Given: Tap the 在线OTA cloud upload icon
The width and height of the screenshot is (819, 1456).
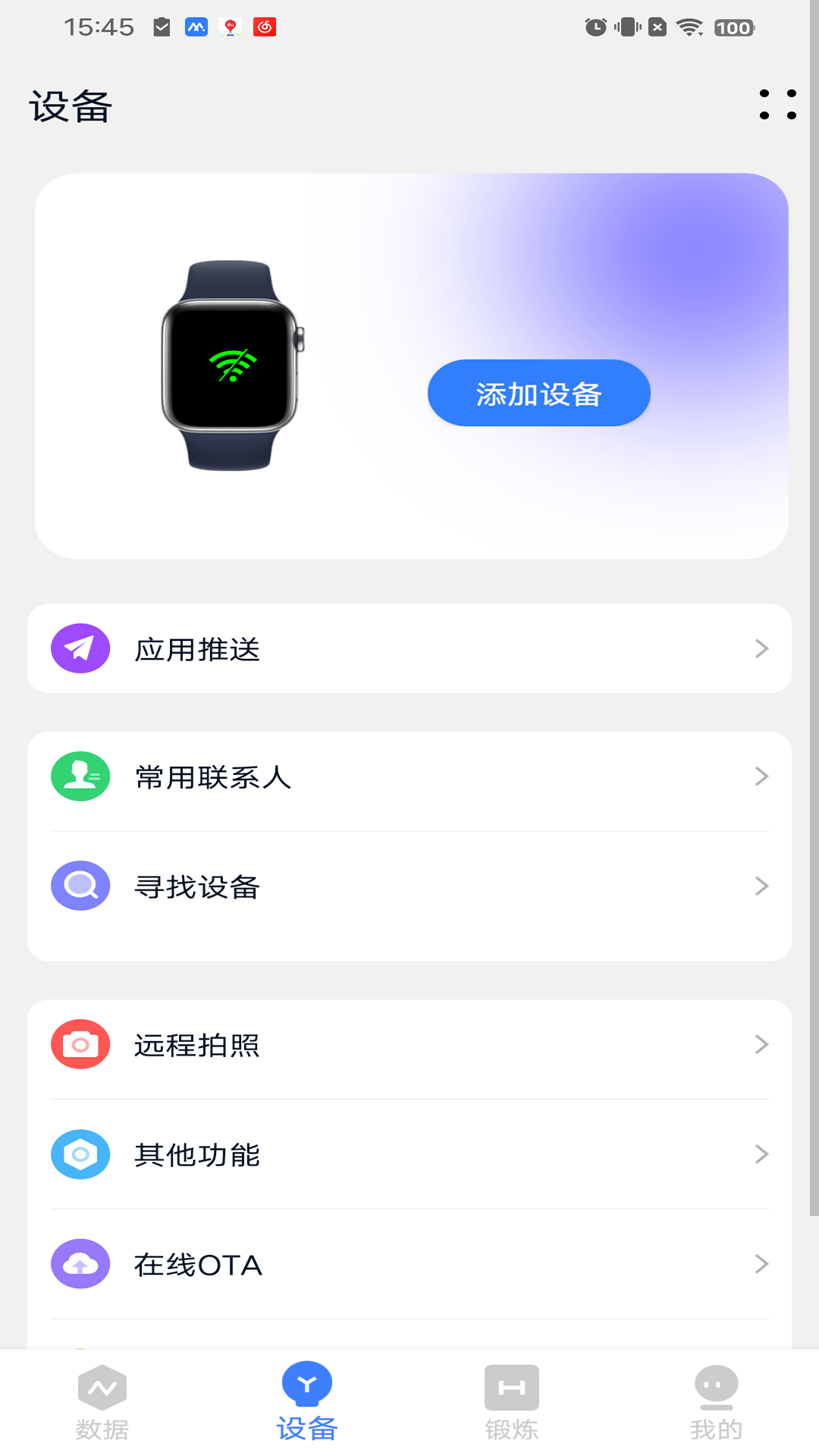Looking at the screenshot, I should coord(80,1264).
